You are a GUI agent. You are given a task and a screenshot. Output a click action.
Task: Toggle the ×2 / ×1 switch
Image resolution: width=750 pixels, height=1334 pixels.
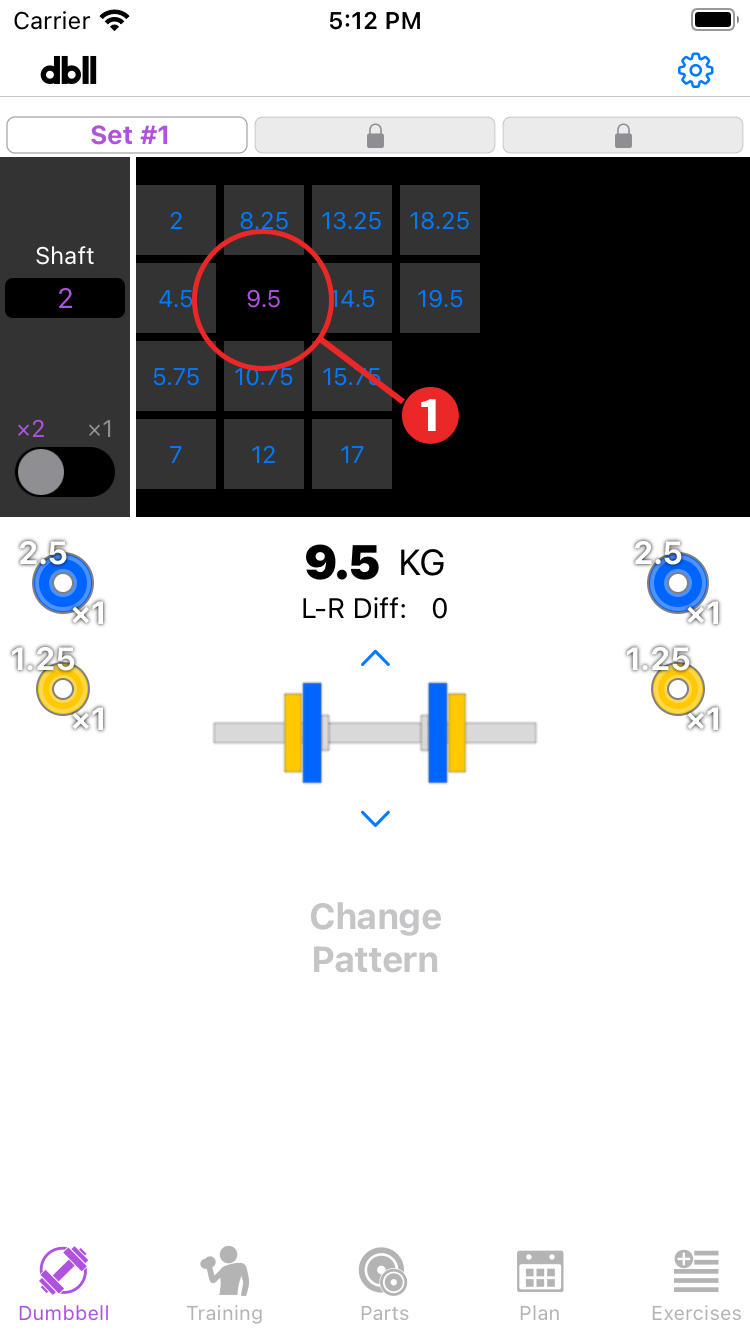65,472
